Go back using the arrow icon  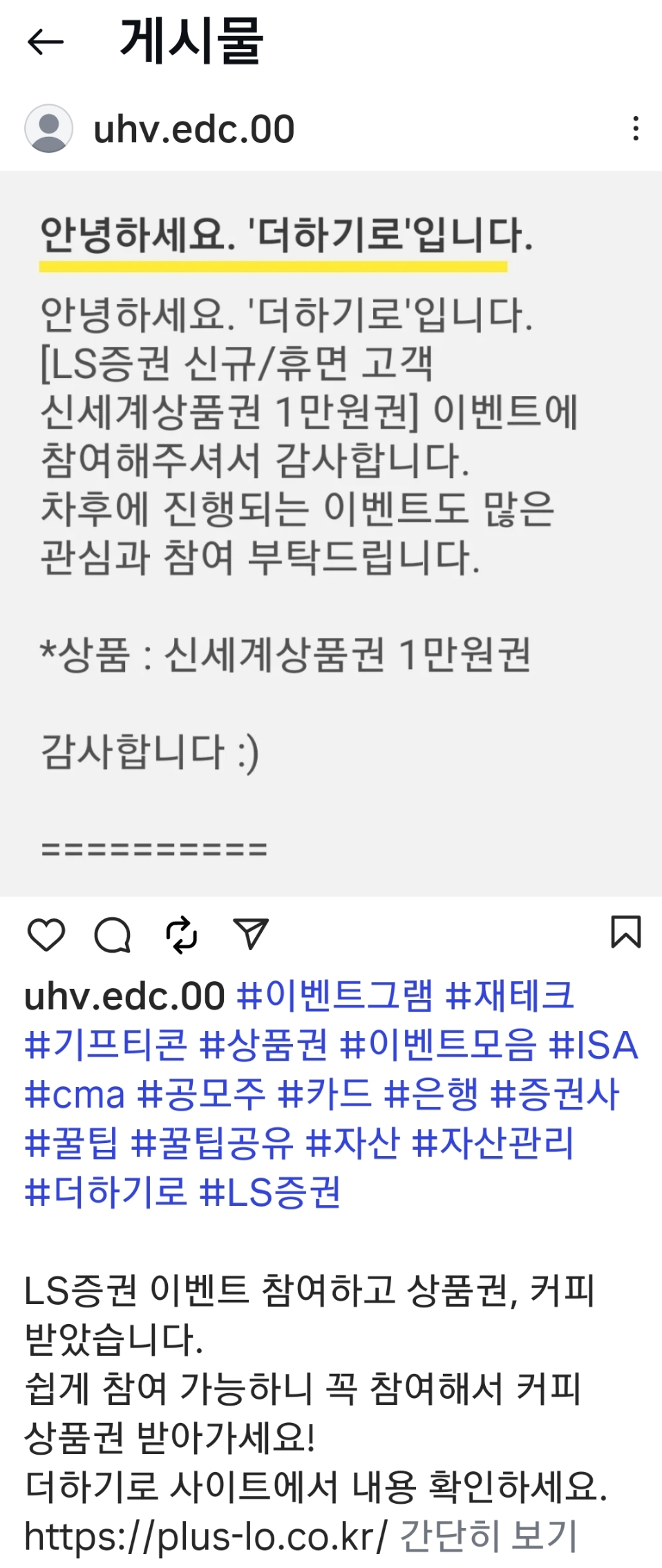coord(46,42)
